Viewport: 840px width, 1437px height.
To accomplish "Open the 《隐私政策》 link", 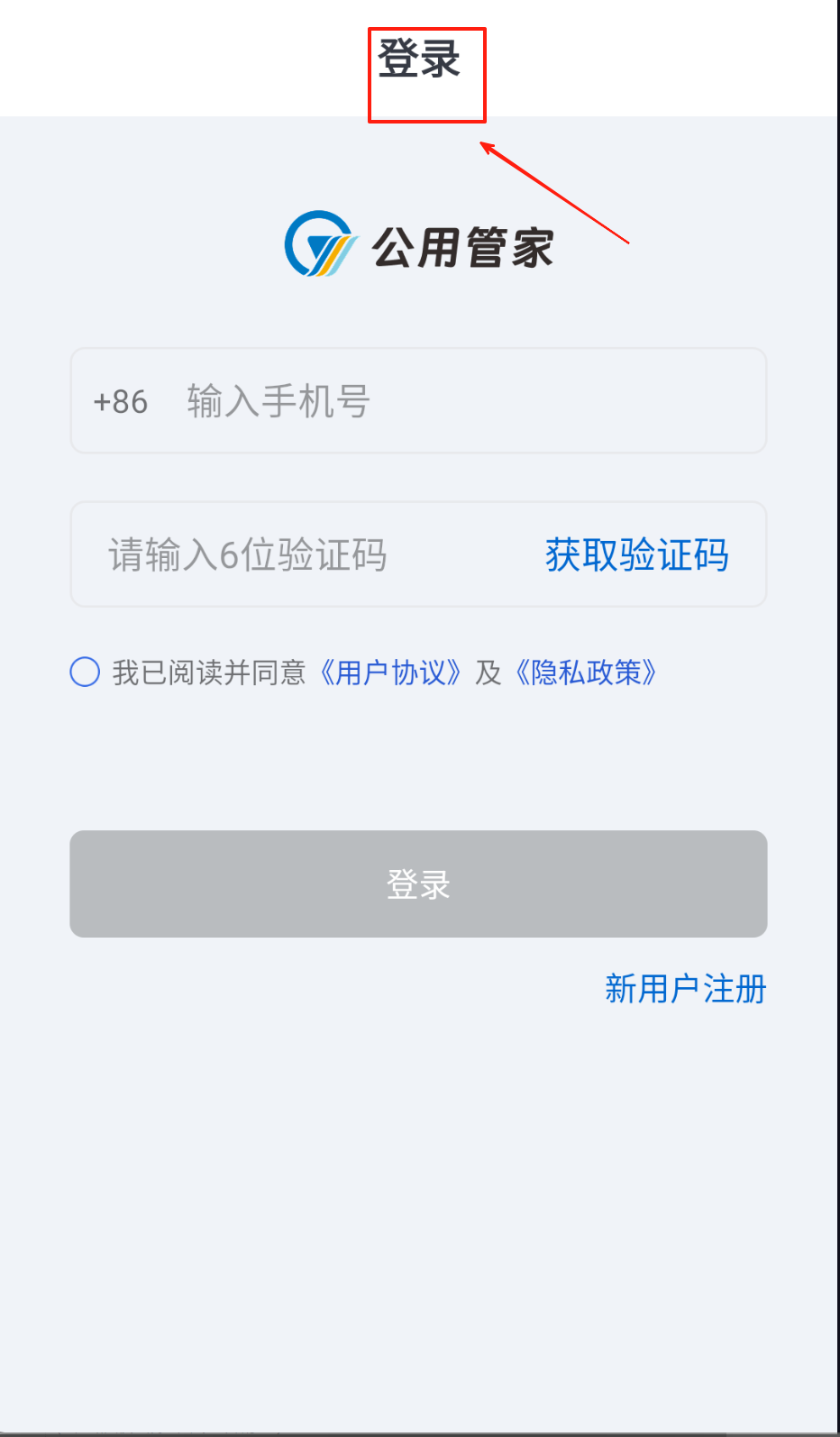I will click(x=585, y=673).
